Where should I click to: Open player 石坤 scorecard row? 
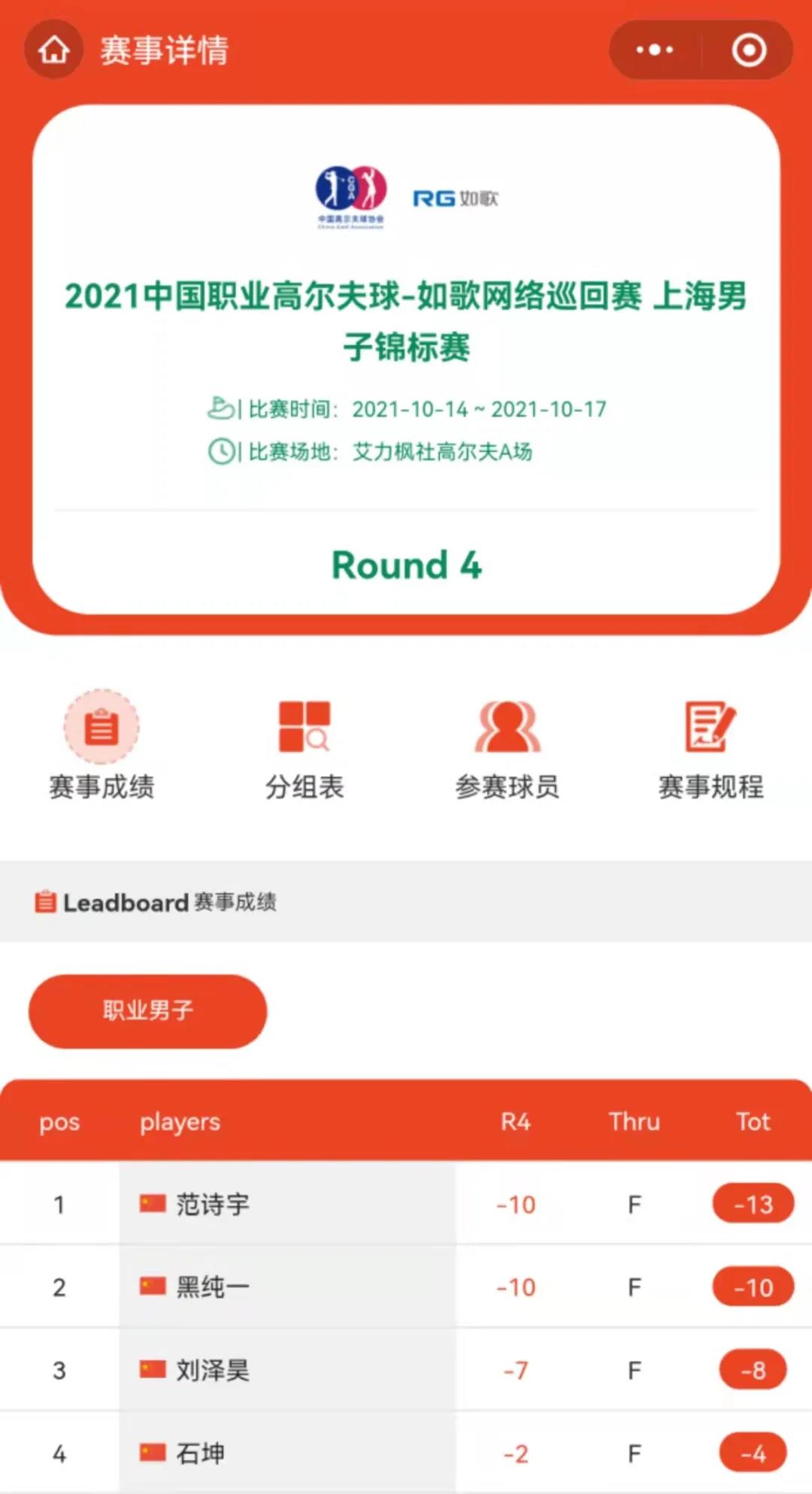point(201,1452)
